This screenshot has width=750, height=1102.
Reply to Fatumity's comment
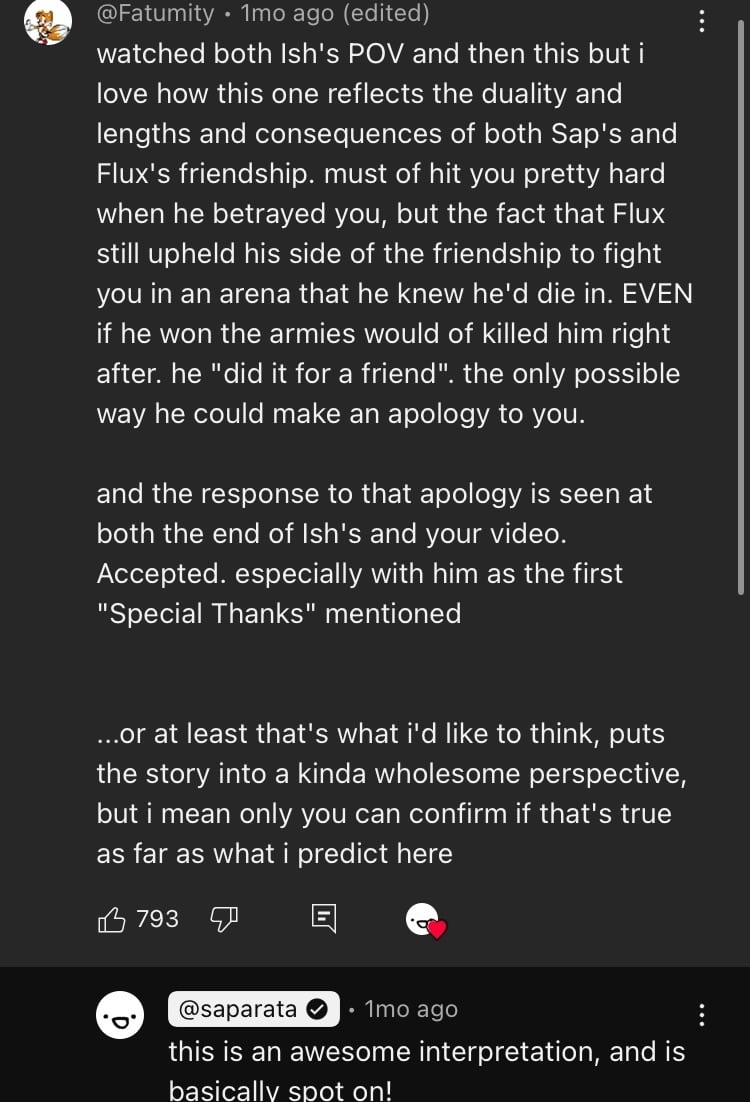(323, 918)
